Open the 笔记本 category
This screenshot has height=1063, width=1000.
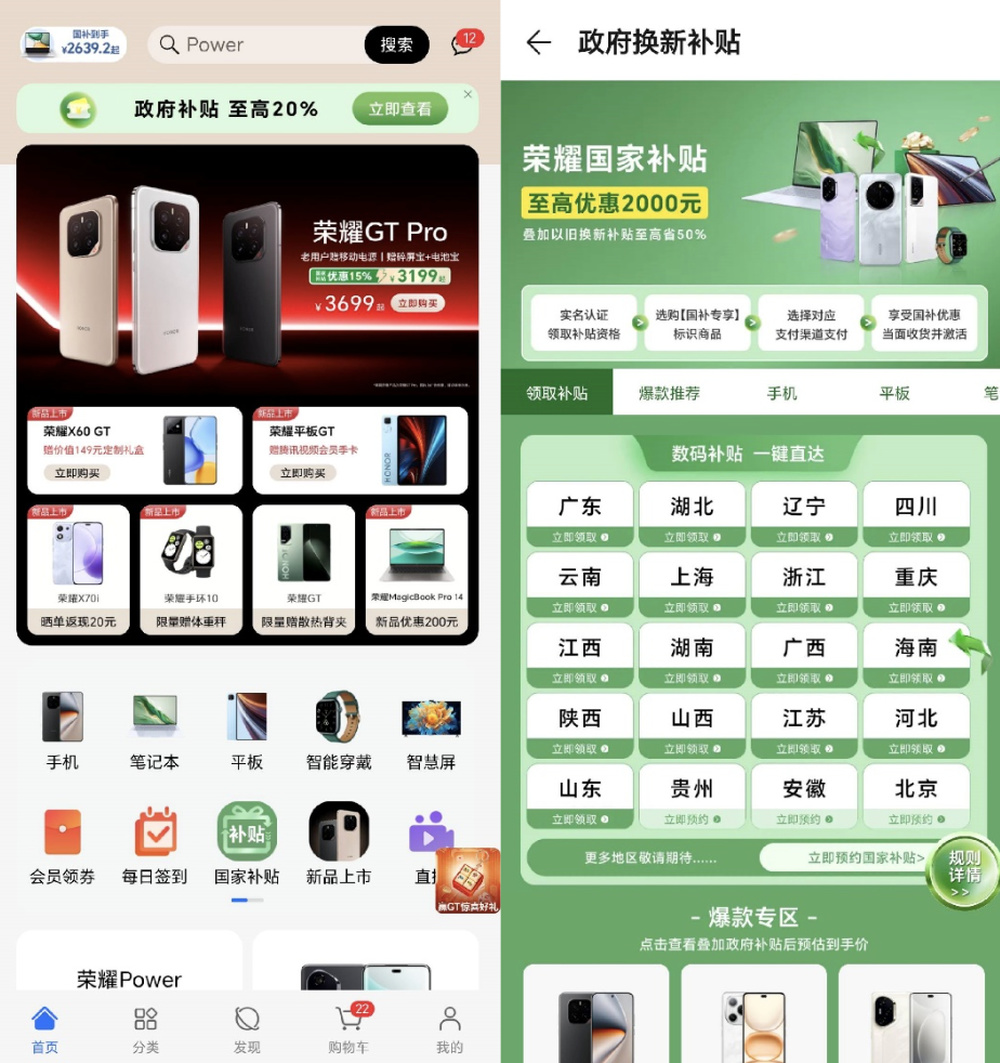[154, 731]
